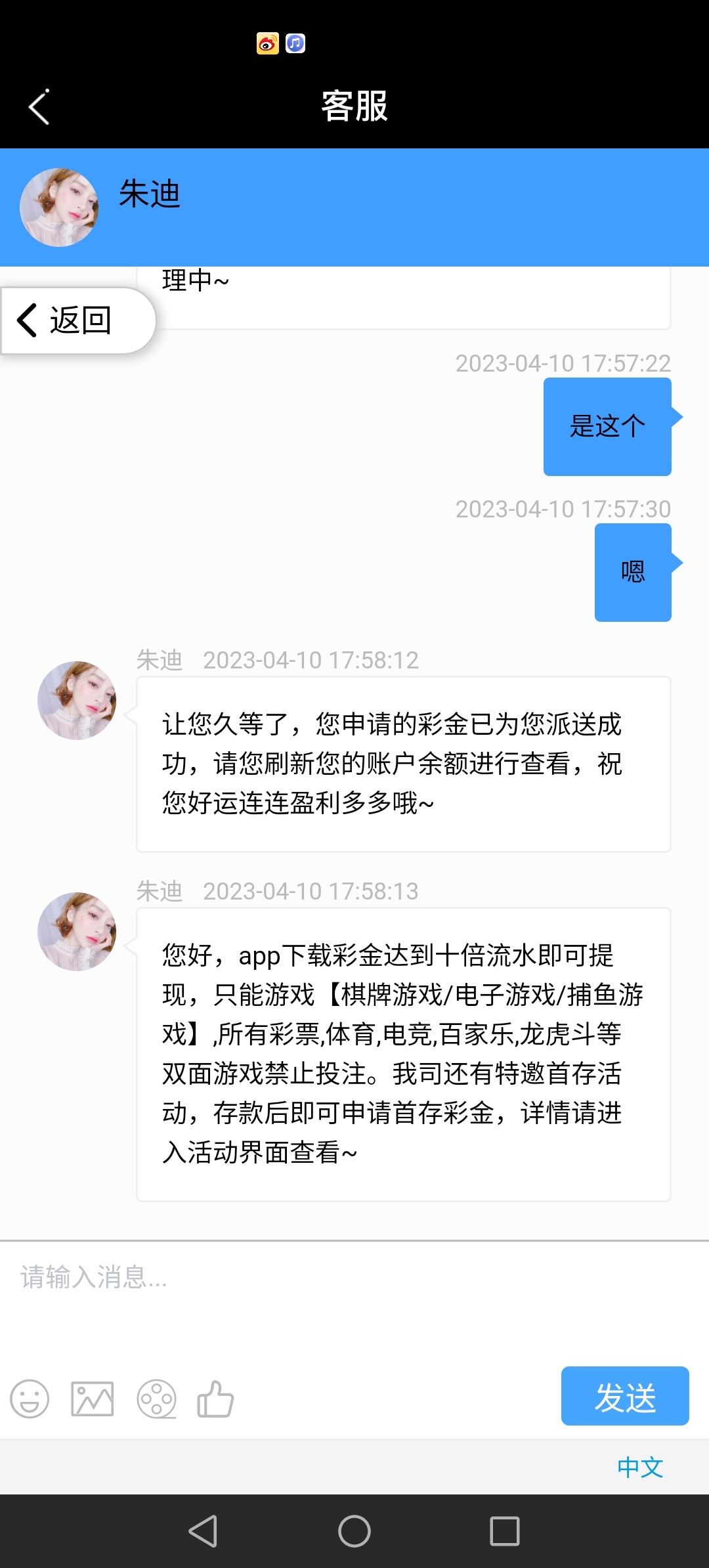Go to the system home screen
Screen dimensions: 709x1568
pos(354,1531)
